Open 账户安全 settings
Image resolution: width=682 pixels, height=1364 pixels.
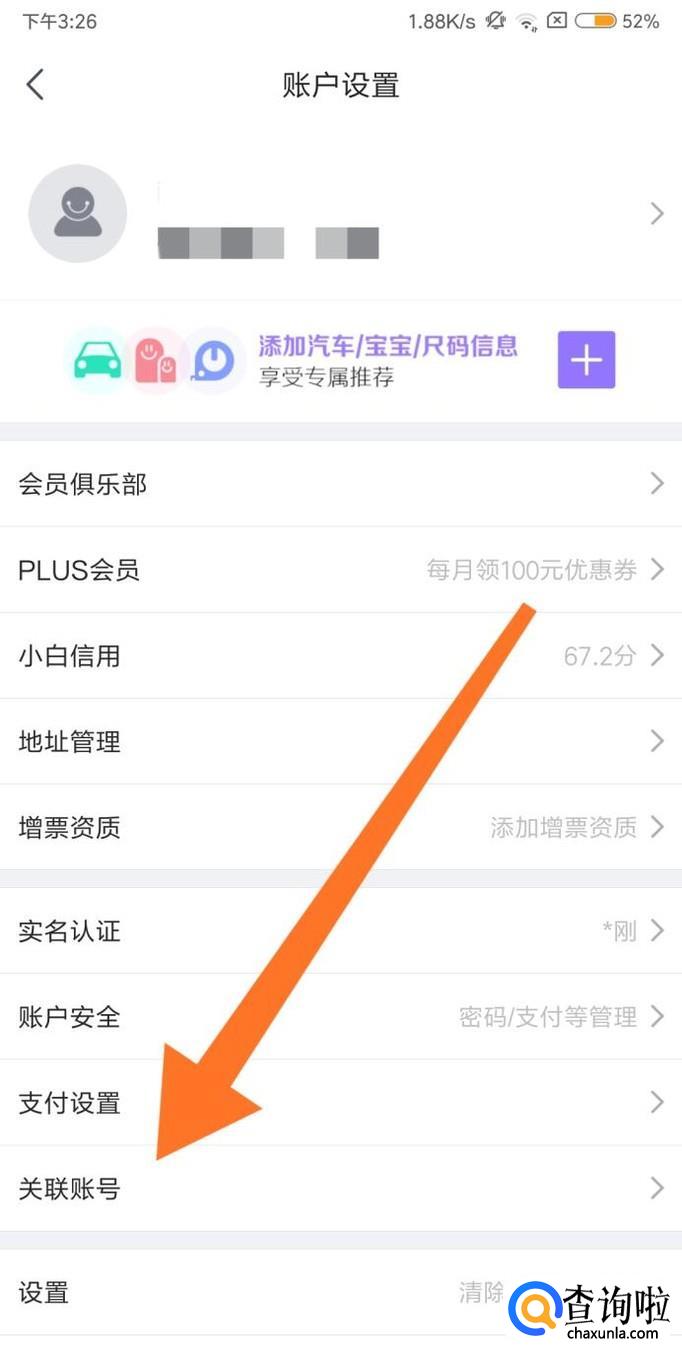pyautogui.click(x=341, y=1017)
